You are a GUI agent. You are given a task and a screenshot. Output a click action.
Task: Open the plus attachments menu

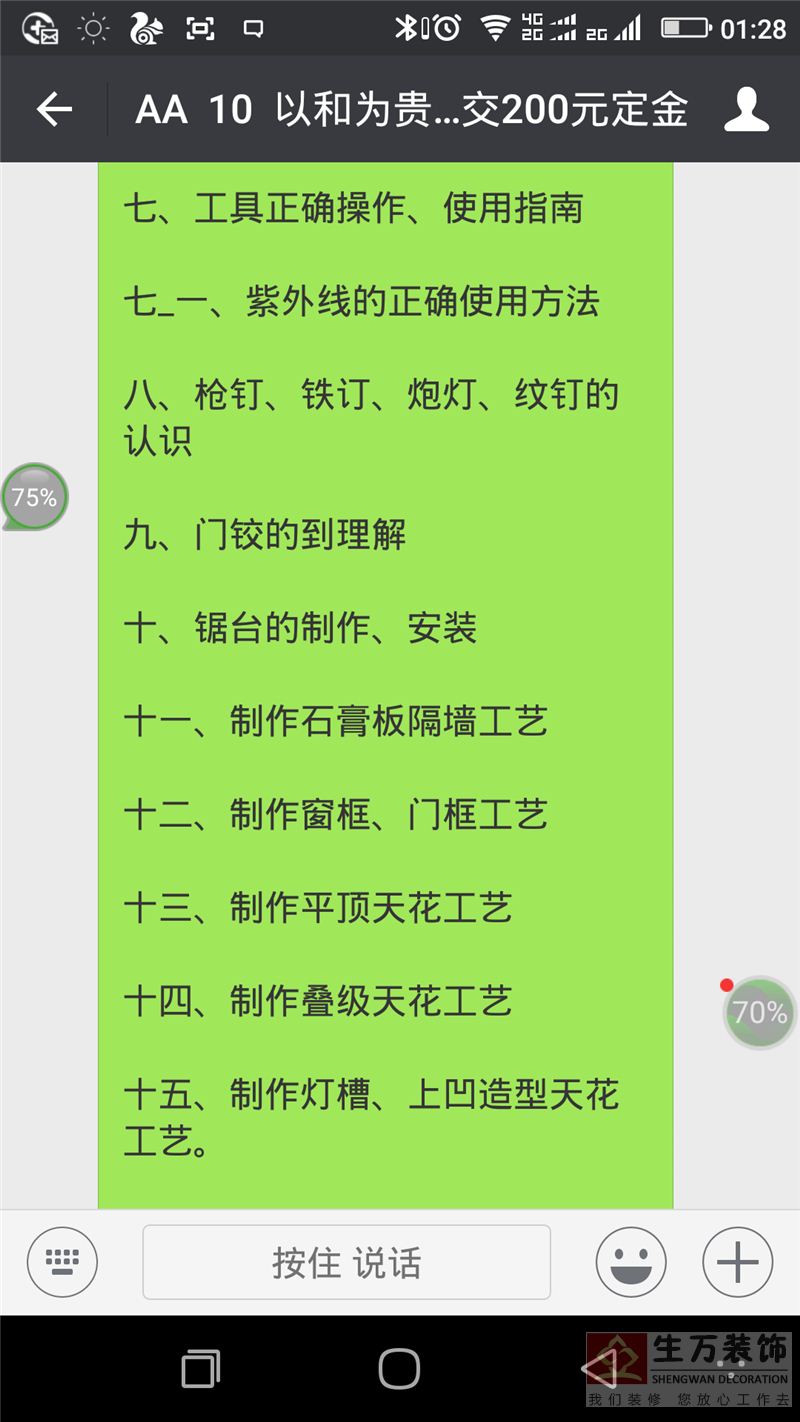[x=738, y=1262]
